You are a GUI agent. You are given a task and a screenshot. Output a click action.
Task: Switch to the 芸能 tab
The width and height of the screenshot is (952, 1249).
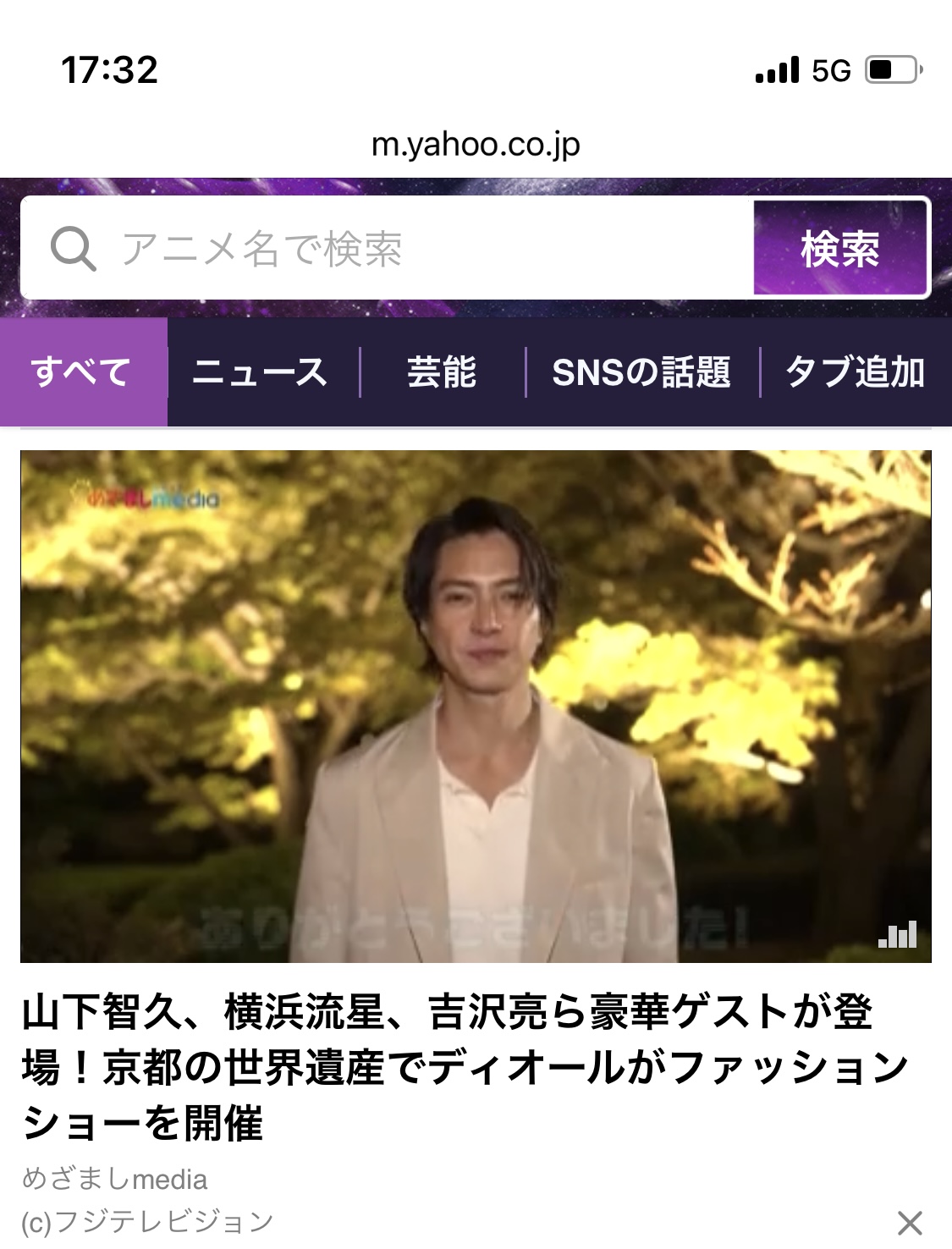pos(442,372)
